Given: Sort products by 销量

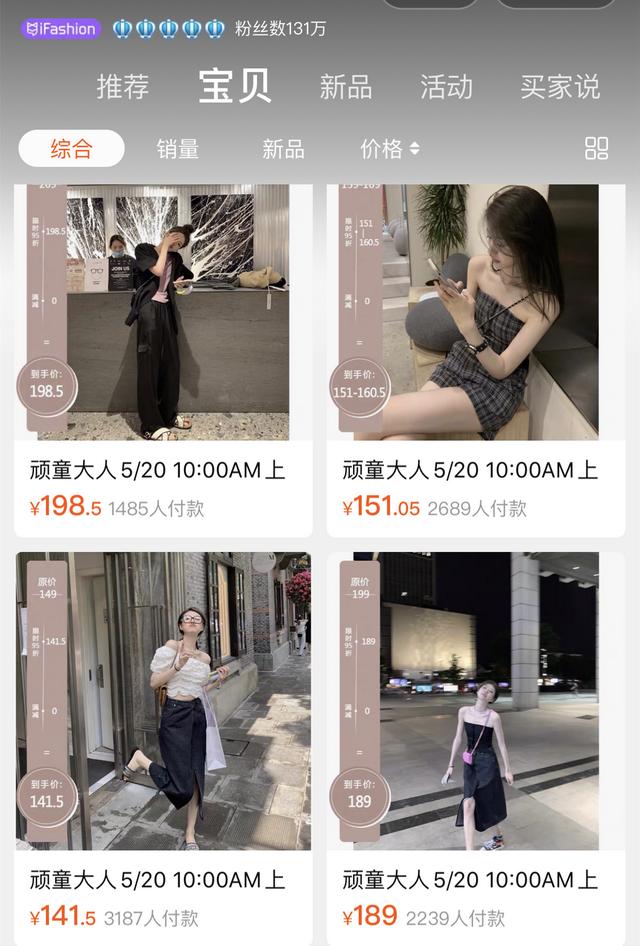Looking at the screenshot, I should (x=178, y=149).
